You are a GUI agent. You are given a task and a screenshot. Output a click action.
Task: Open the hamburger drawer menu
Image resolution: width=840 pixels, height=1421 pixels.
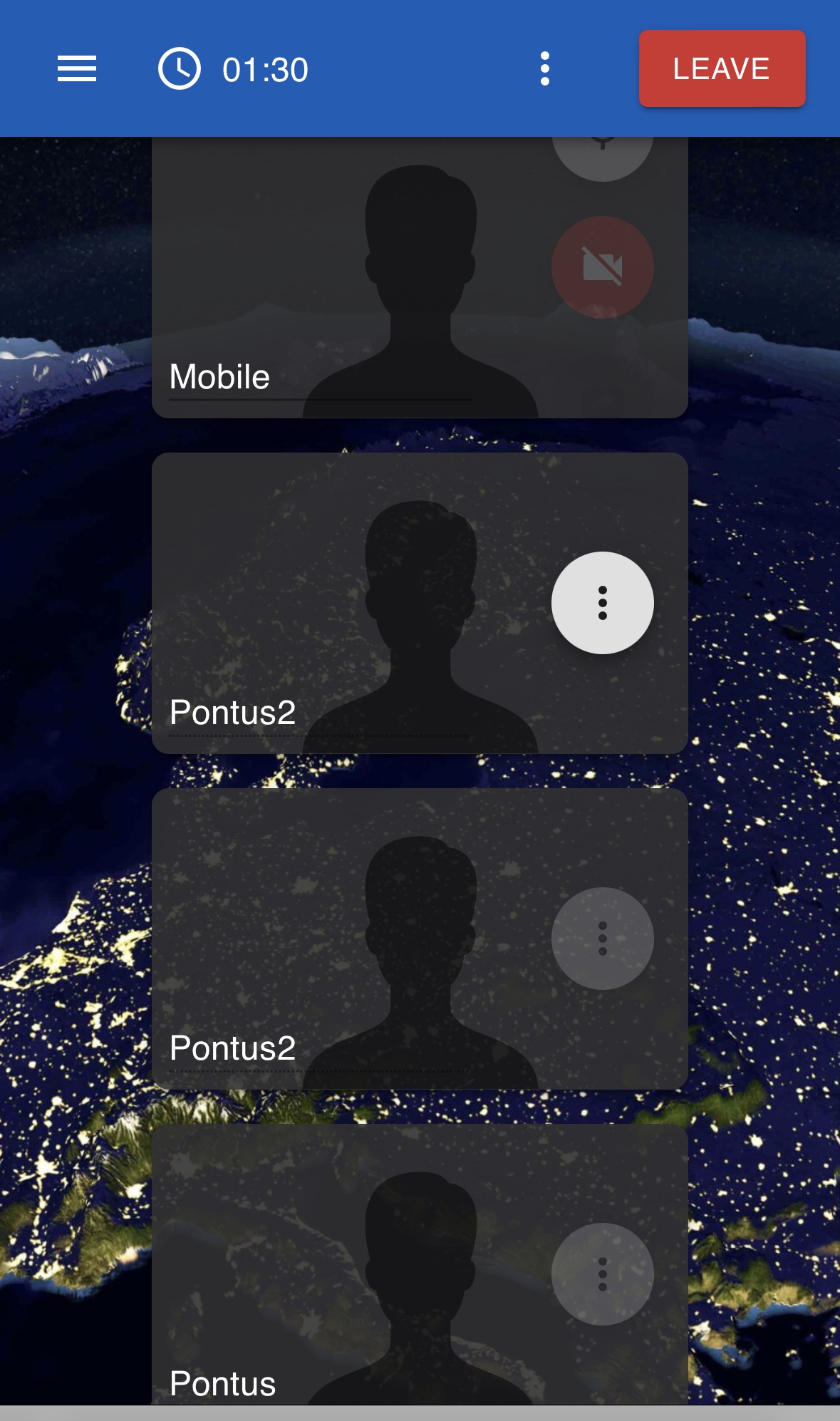pos(77,69)
